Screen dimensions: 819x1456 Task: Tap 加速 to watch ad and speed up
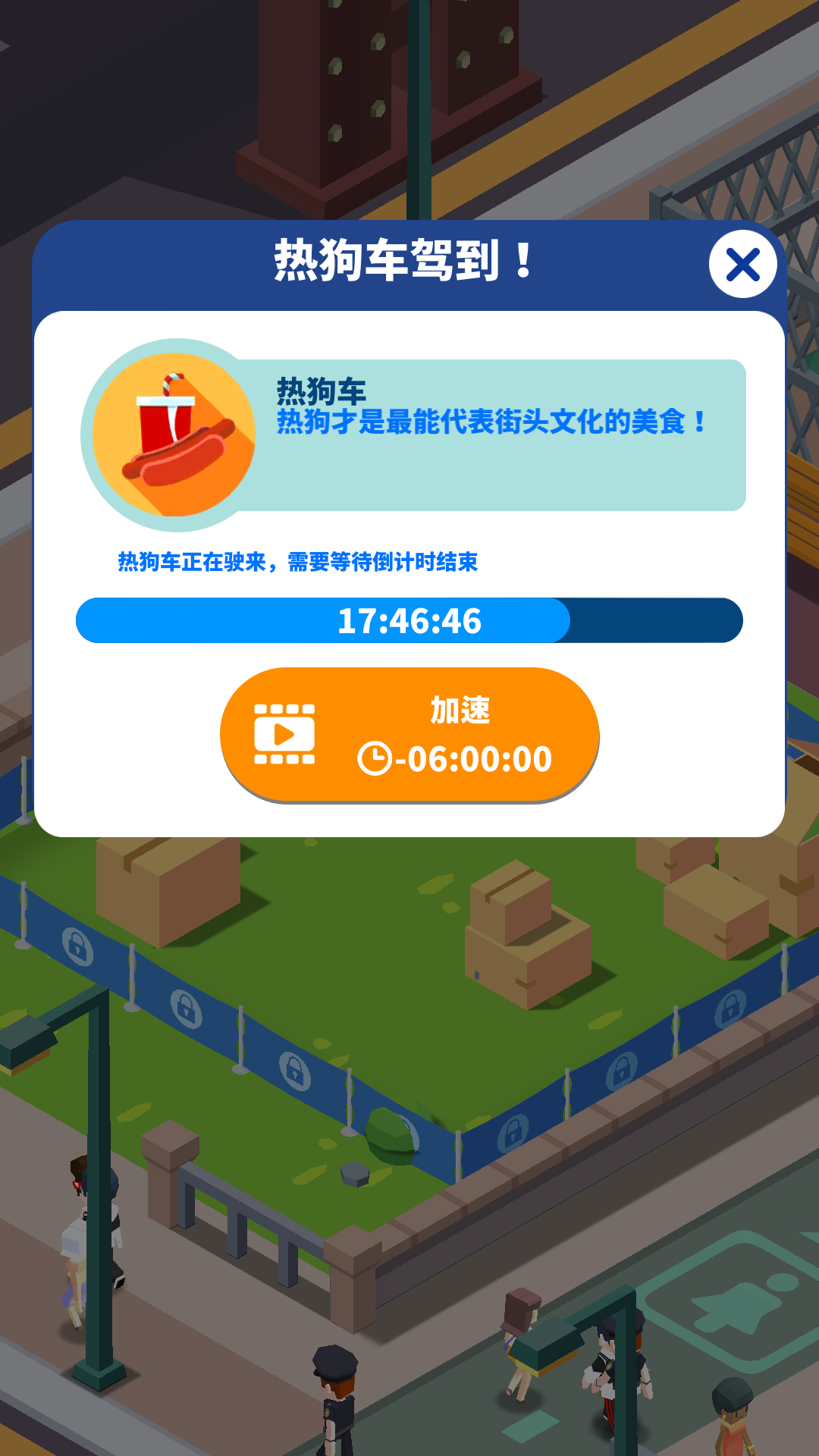pyautogui.click(x=409, y=734)
